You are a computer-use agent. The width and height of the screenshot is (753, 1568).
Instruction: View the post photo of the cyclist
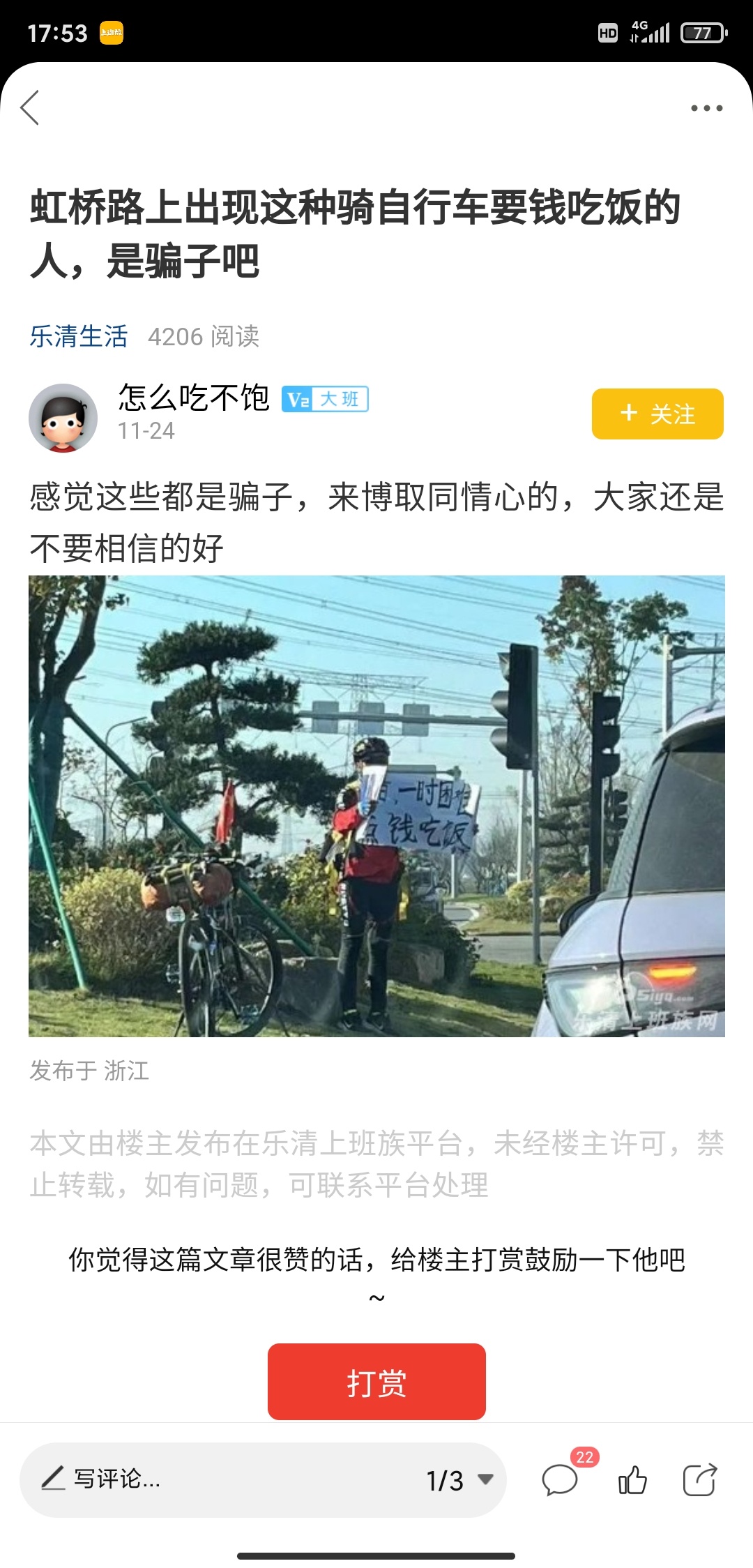376,806
